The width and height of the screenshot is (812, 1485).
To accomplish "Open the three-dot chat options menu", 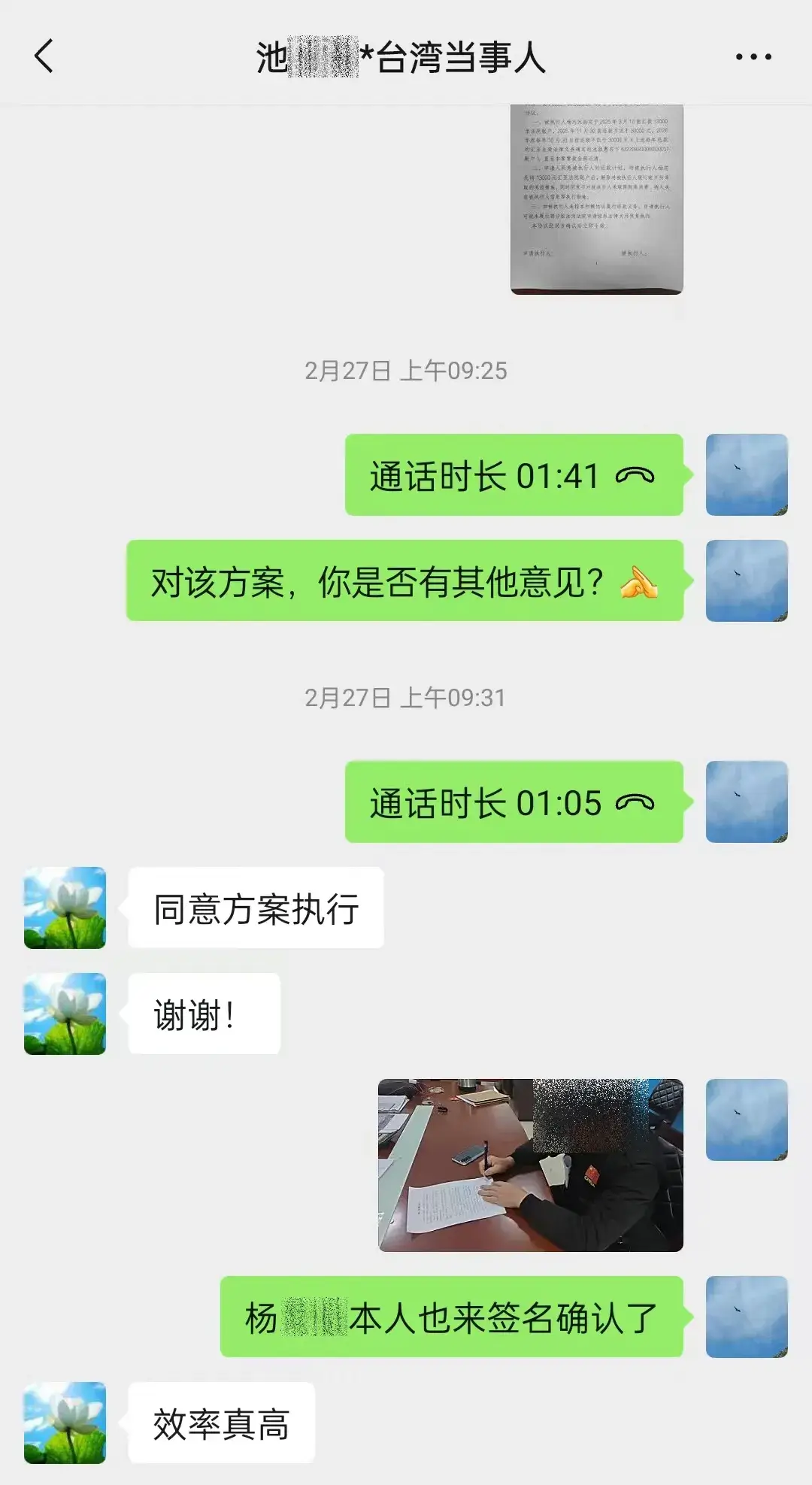I will 753,57.
